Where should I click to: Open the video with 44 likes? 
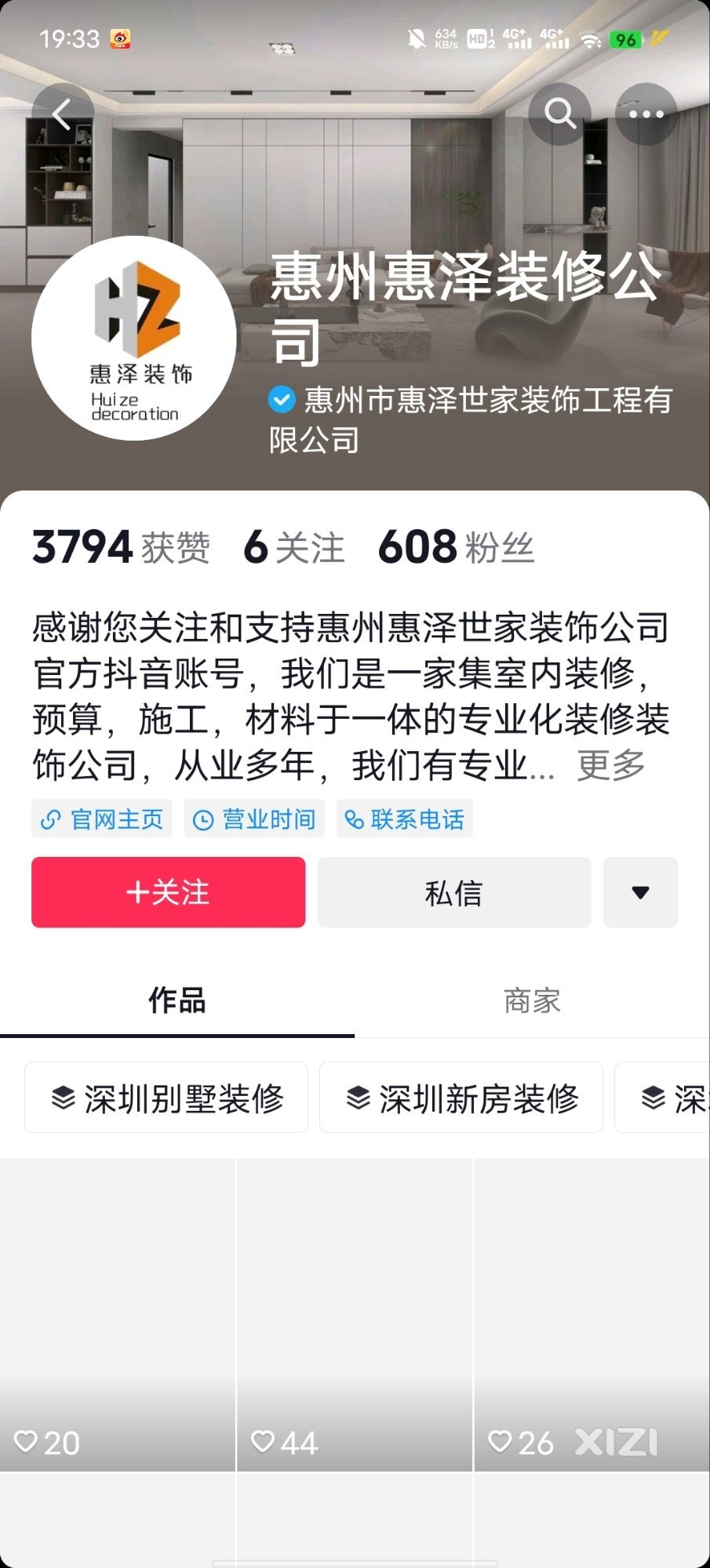tap(355, 1314)
